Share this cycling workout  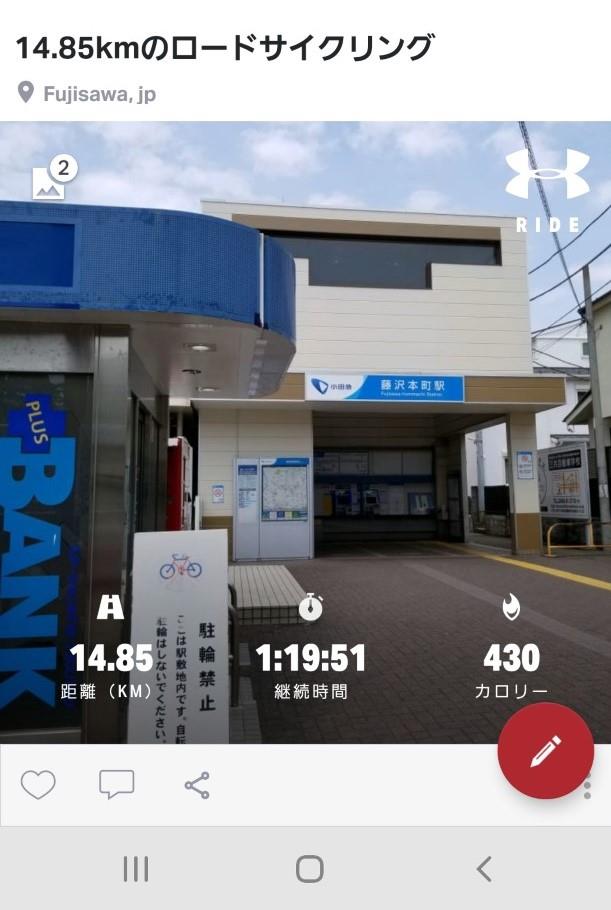point(197,785)
